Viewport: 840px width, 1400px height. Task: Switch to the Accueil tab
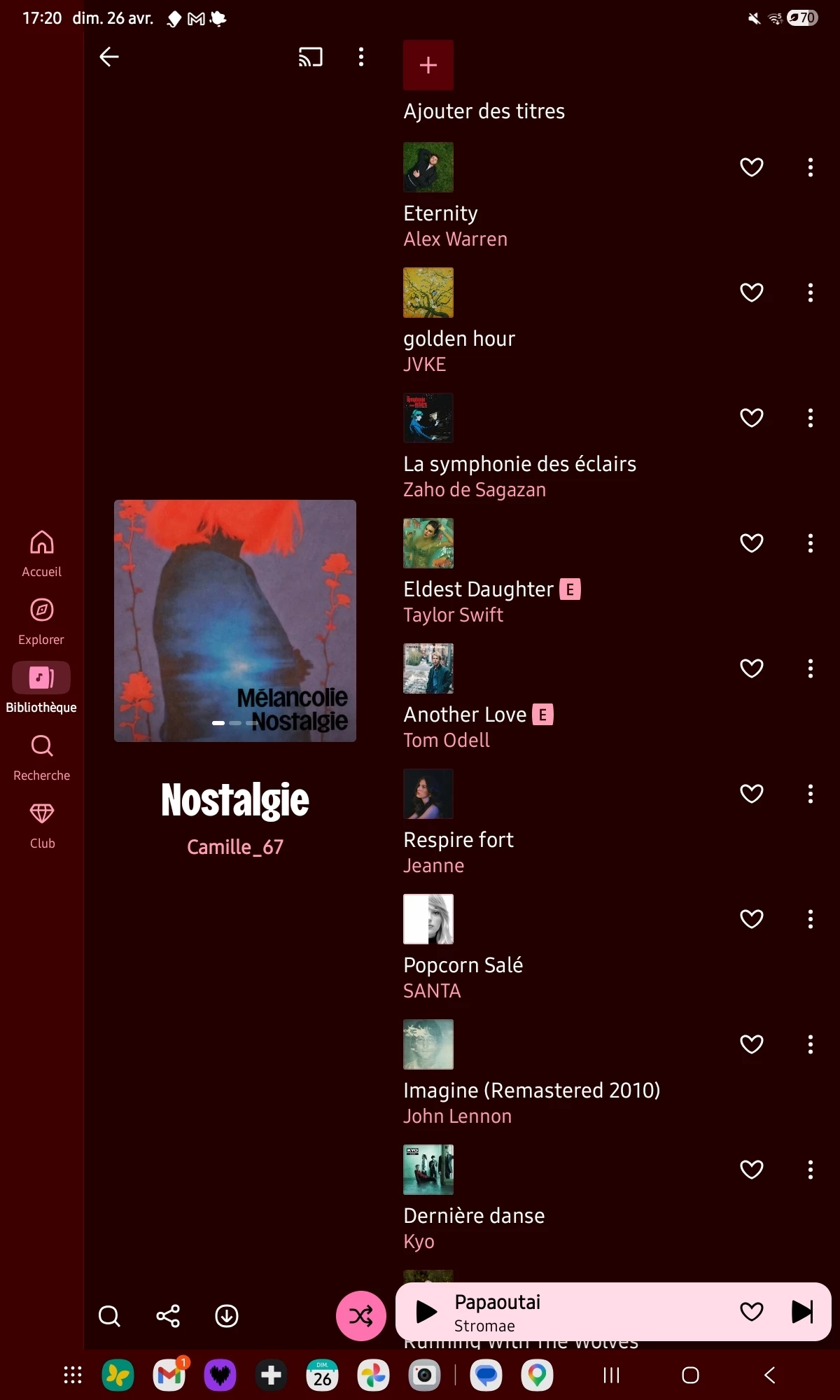42,553
